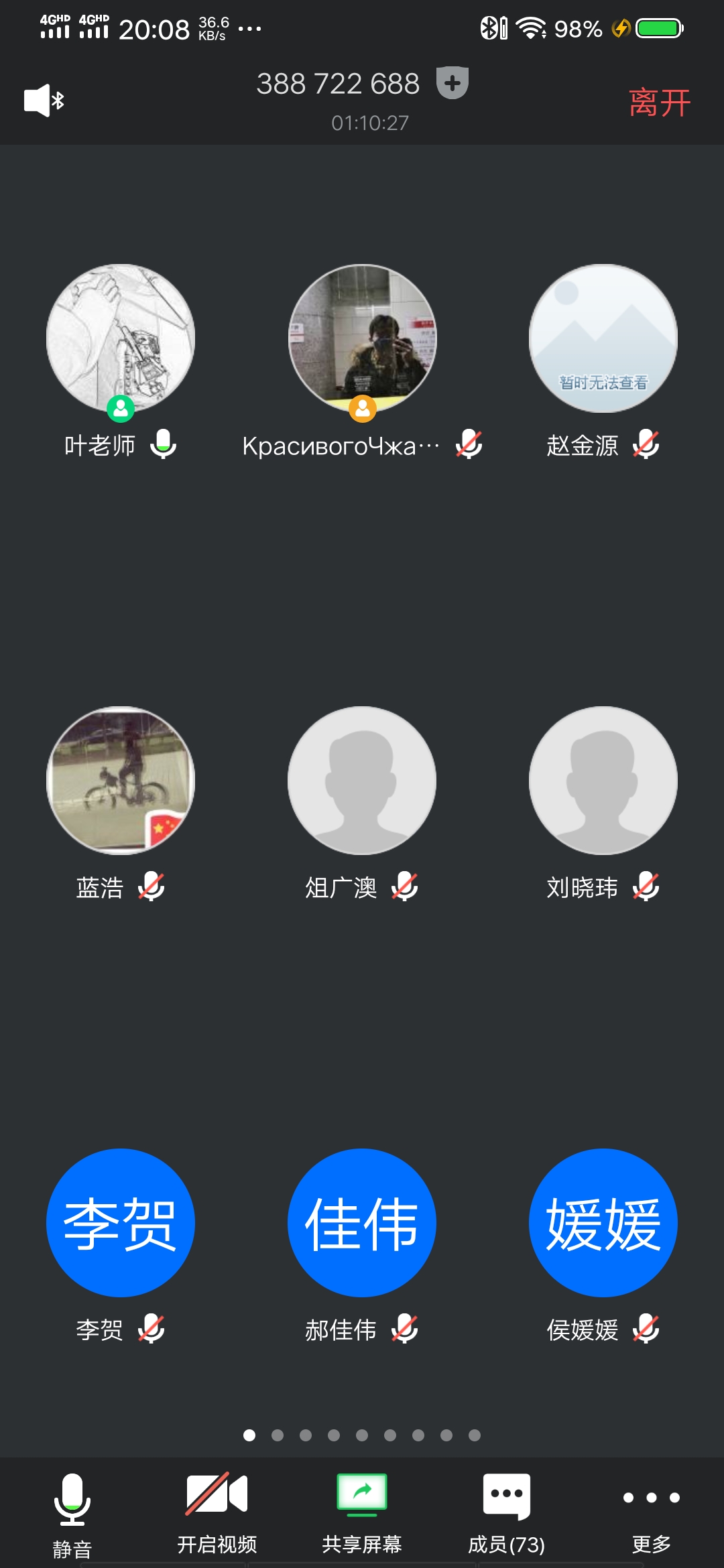Tap participant 郝佳伟's avatar
The image size is (724, 1568).
pyautogui.click(x=362, y=1223)
